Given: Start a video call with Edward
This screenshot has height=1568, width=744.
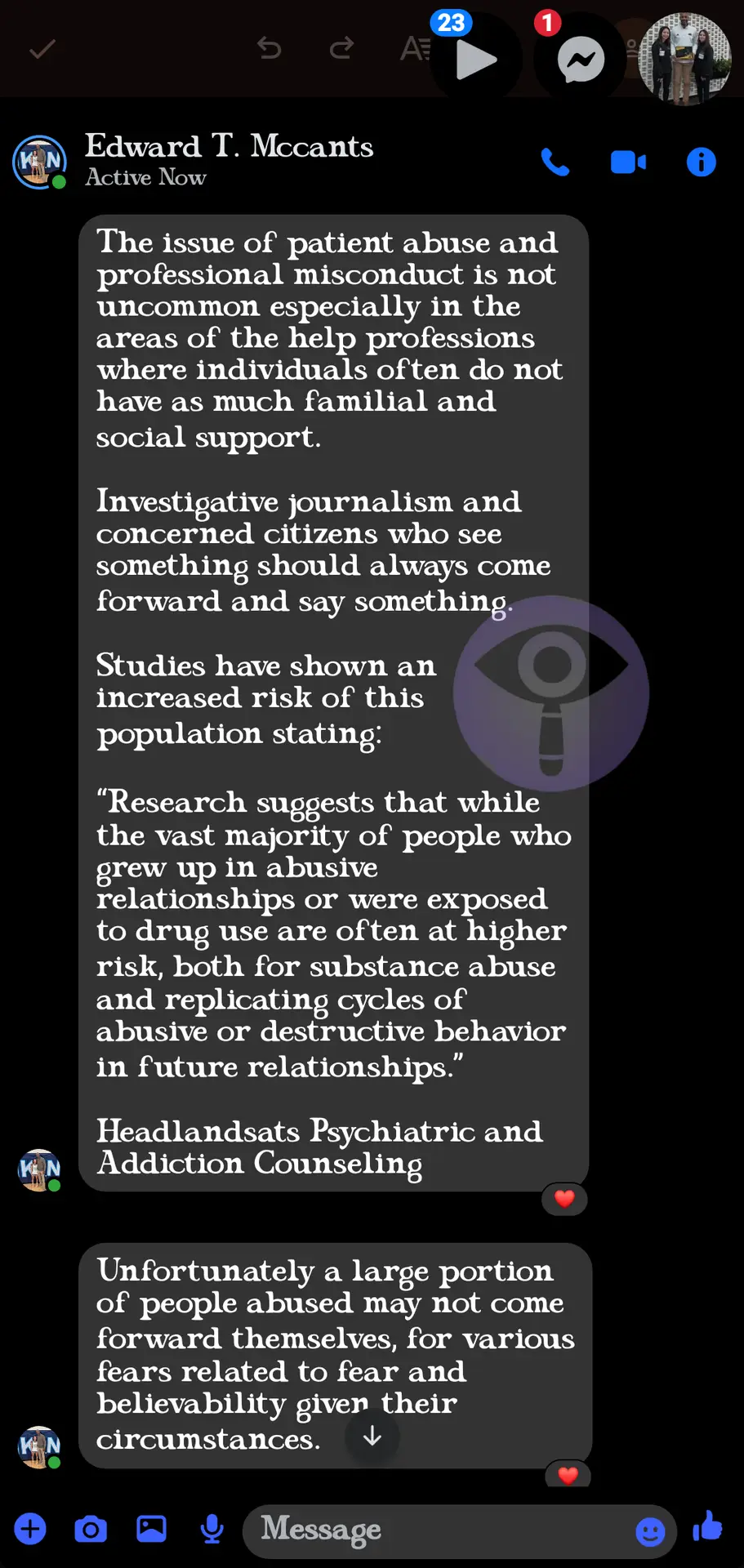Looking at the screenshot, I should (628, 163).
